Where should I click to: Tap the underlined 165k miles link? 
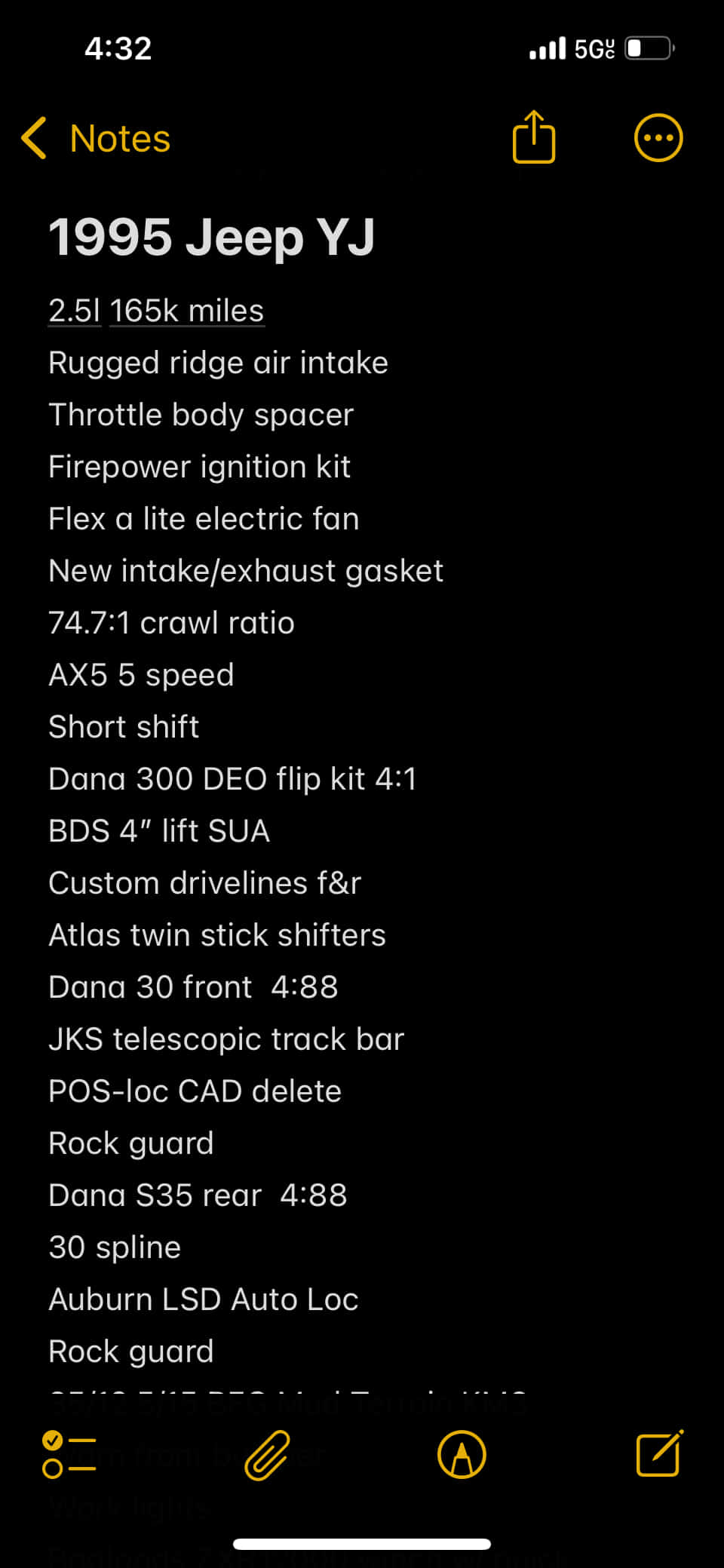[x=186, y=310]
